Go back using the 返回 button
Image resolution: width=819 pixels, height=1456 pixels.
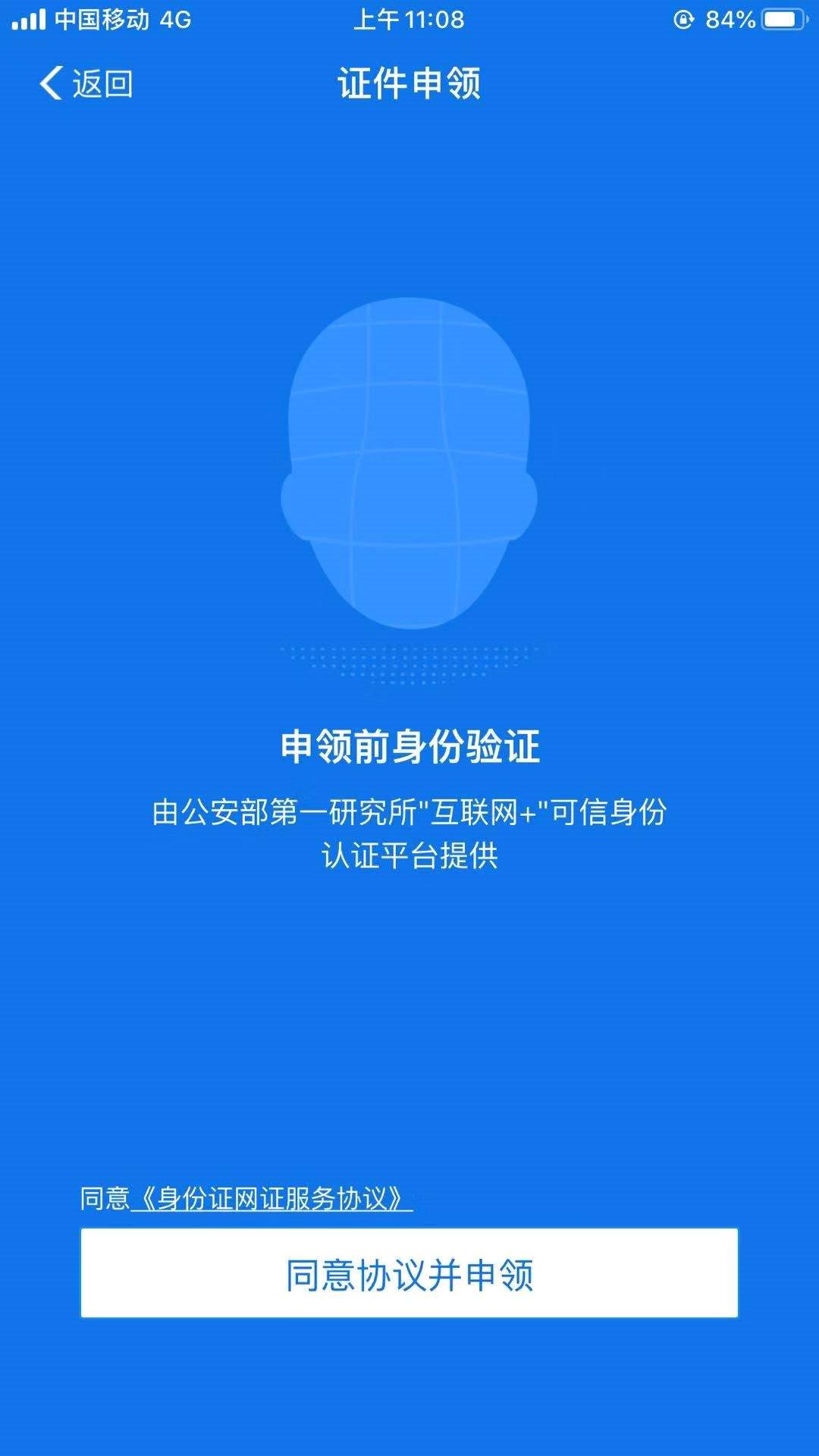coord(86,83)
